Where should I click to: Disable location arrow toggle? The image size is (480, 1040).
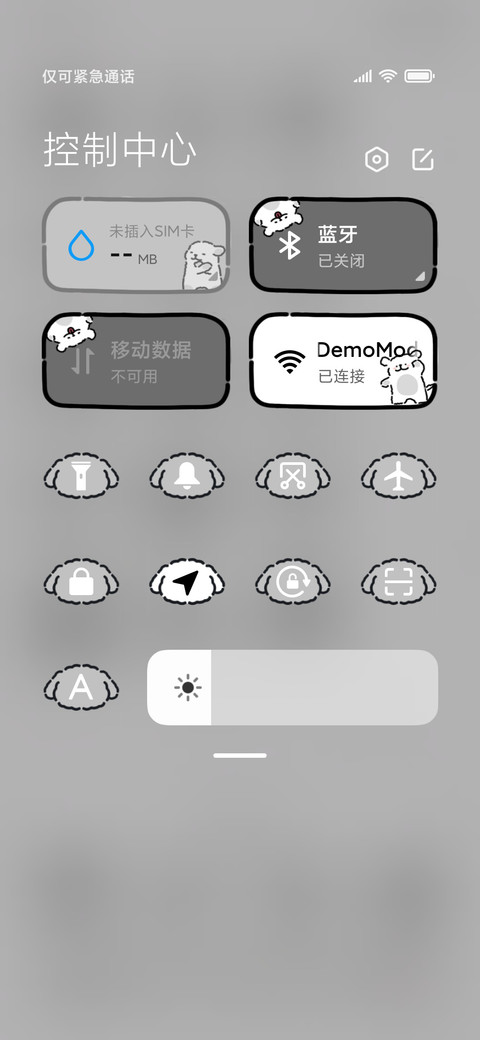point(187,582)
